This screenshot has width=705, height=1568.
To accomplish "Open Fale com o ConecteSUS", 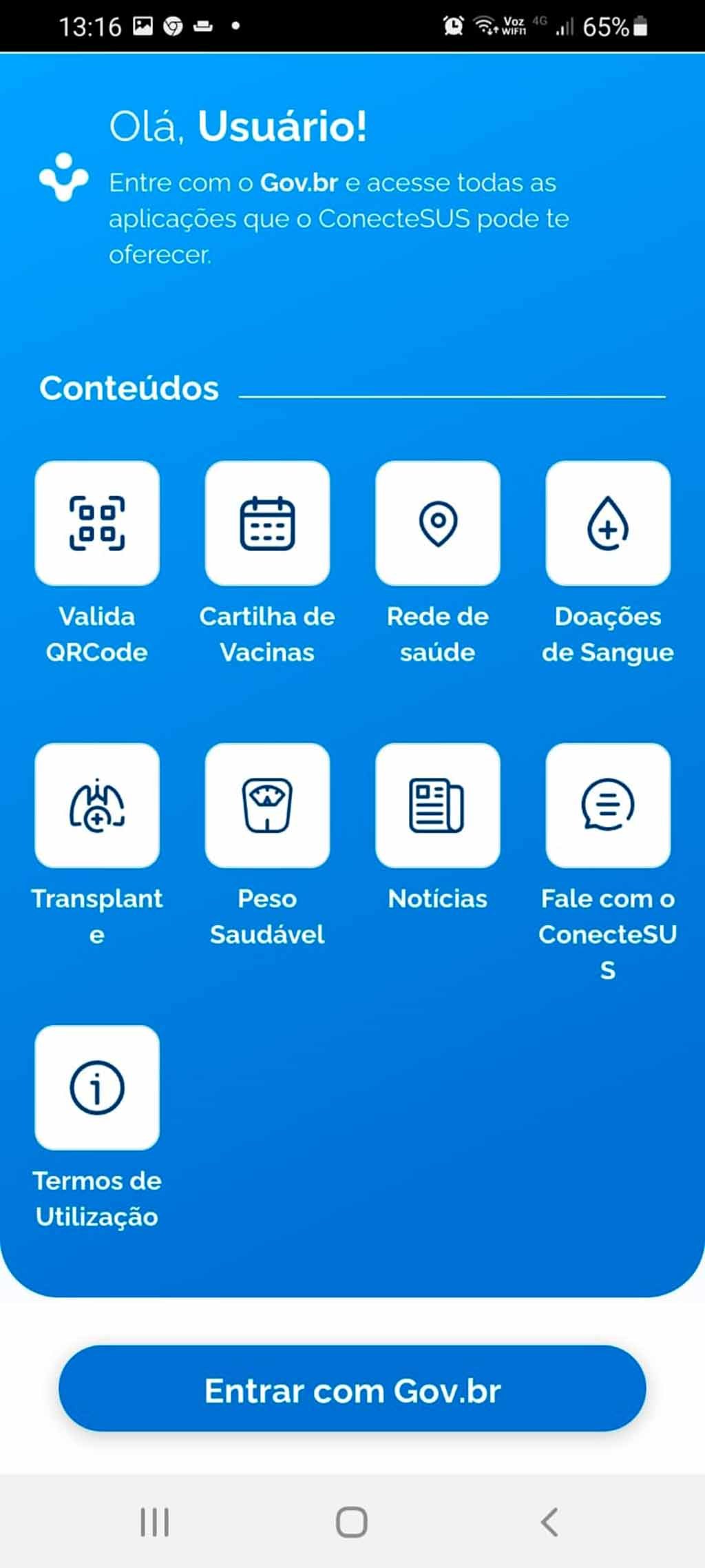I will pyautogui.click(x=608, y=805).
